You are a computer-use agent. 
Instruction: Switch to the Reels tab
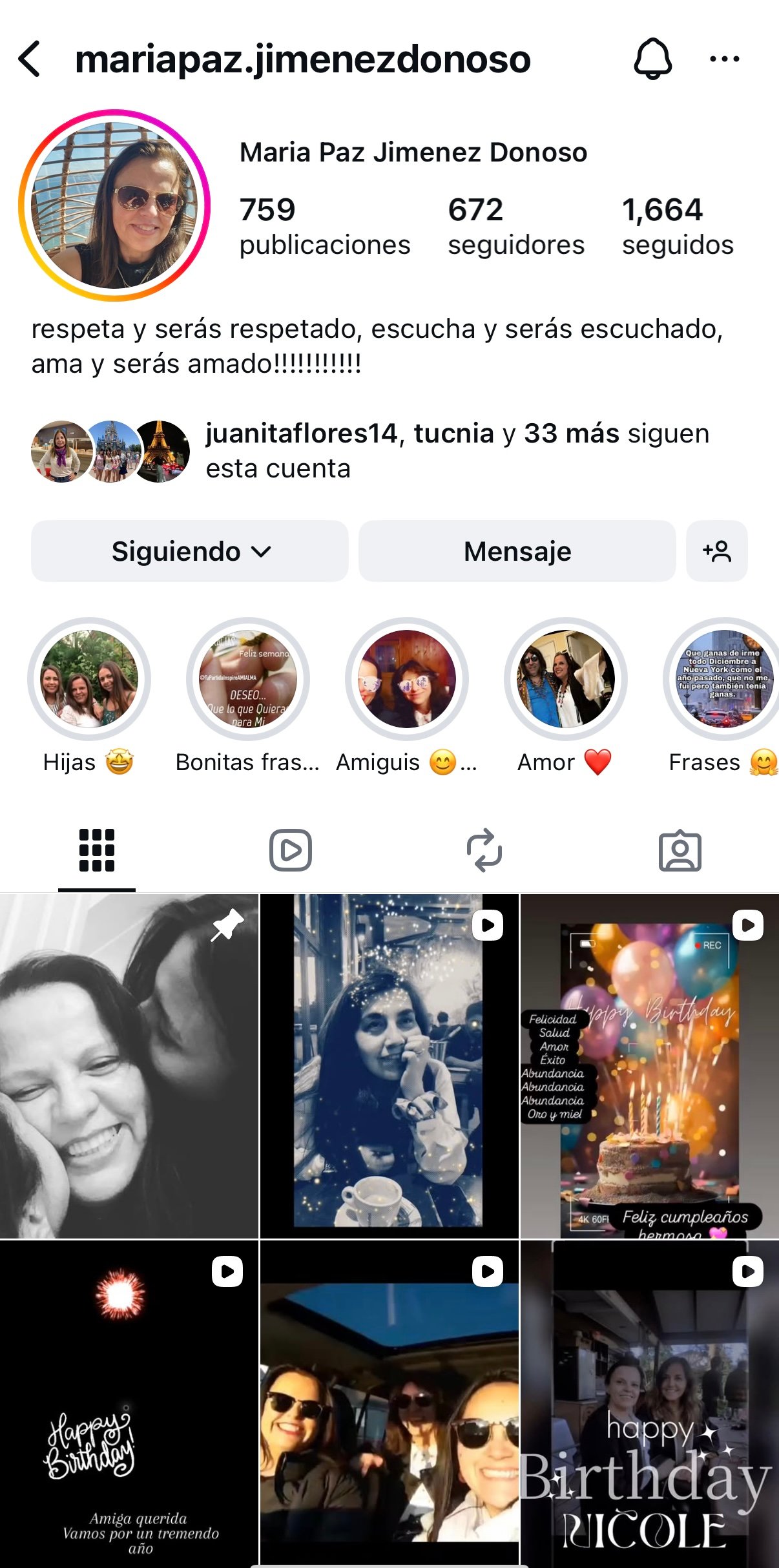[x=291, y=850]
